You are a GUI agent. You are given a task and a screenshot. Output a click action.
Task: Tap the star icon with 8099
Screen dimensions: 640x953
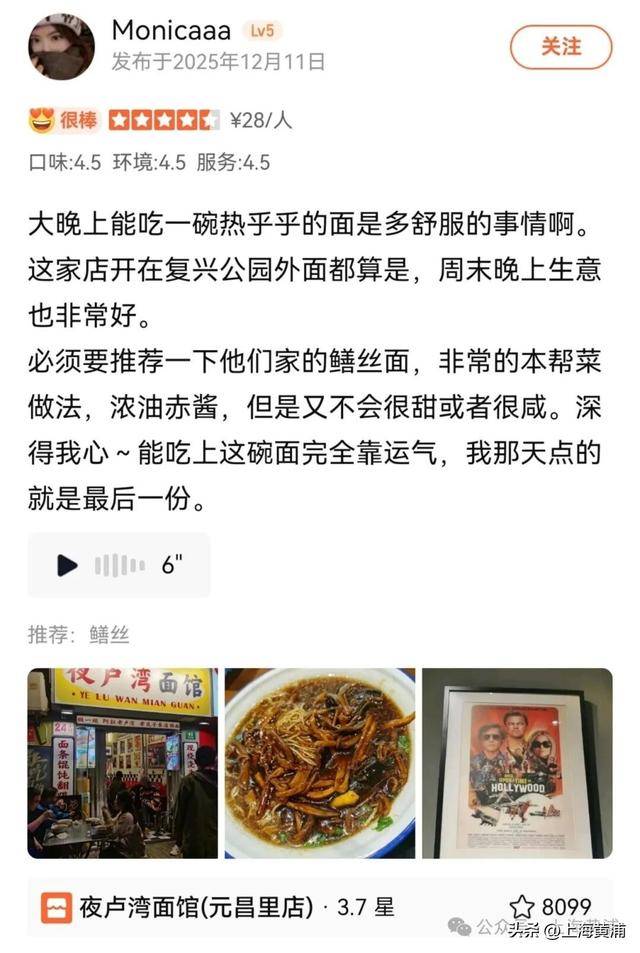tap(521, 907)
